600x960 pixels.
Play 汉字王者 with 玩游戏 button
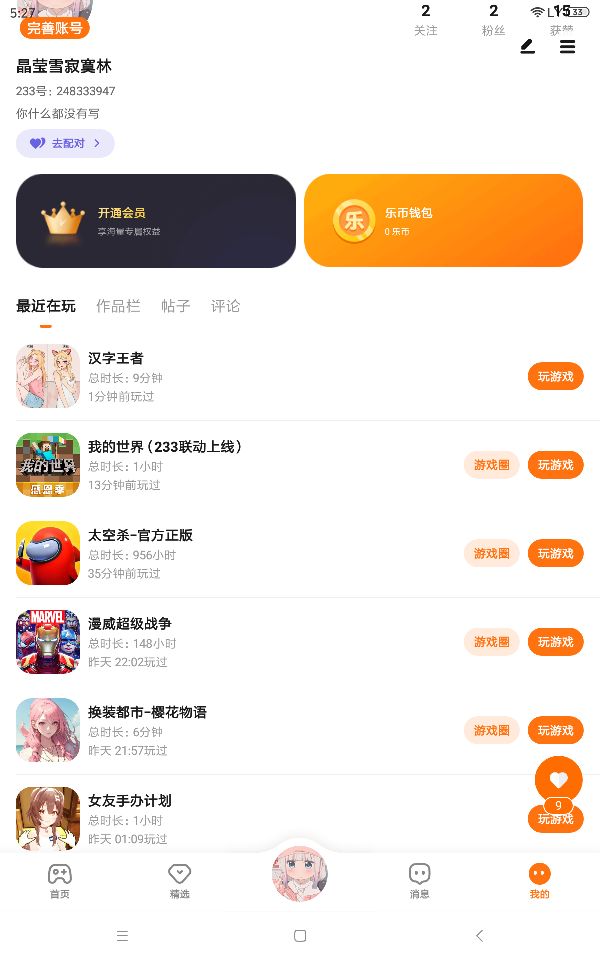[555, 376]
